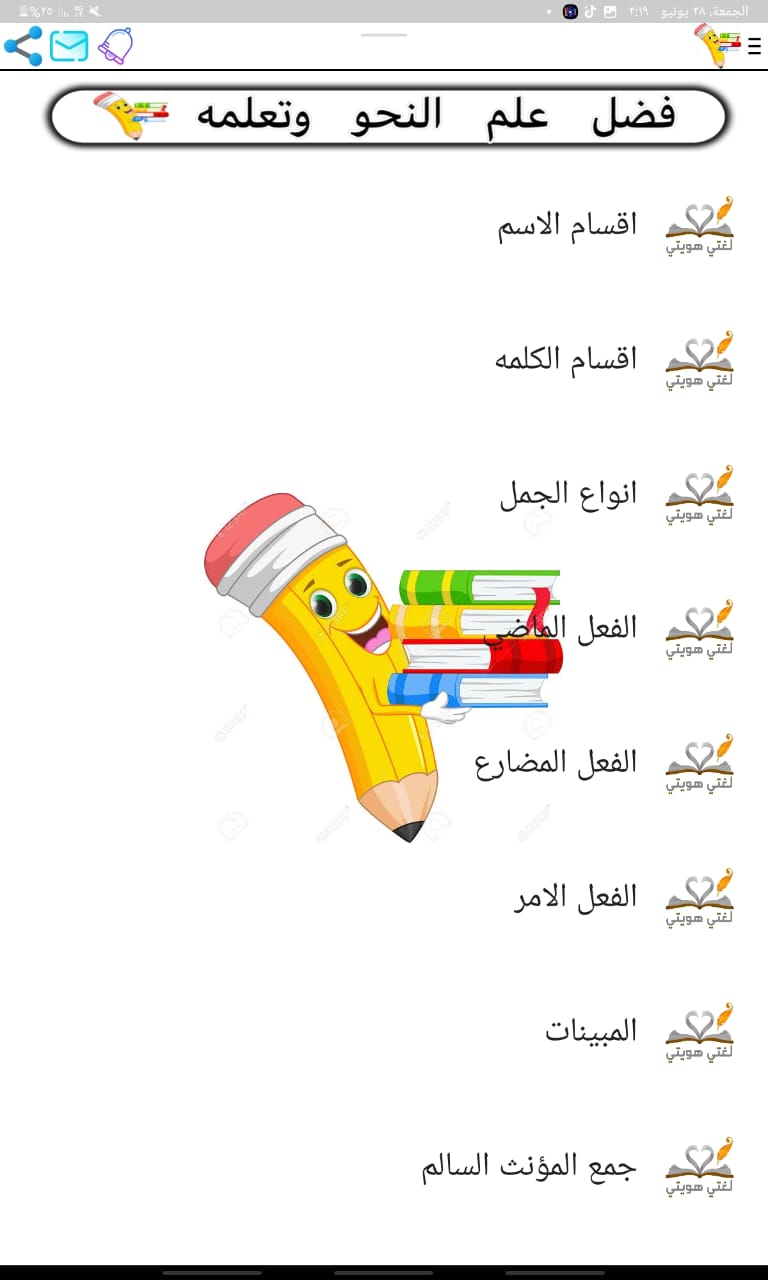Open the المبينات lesson

[x=590, y=1031]
